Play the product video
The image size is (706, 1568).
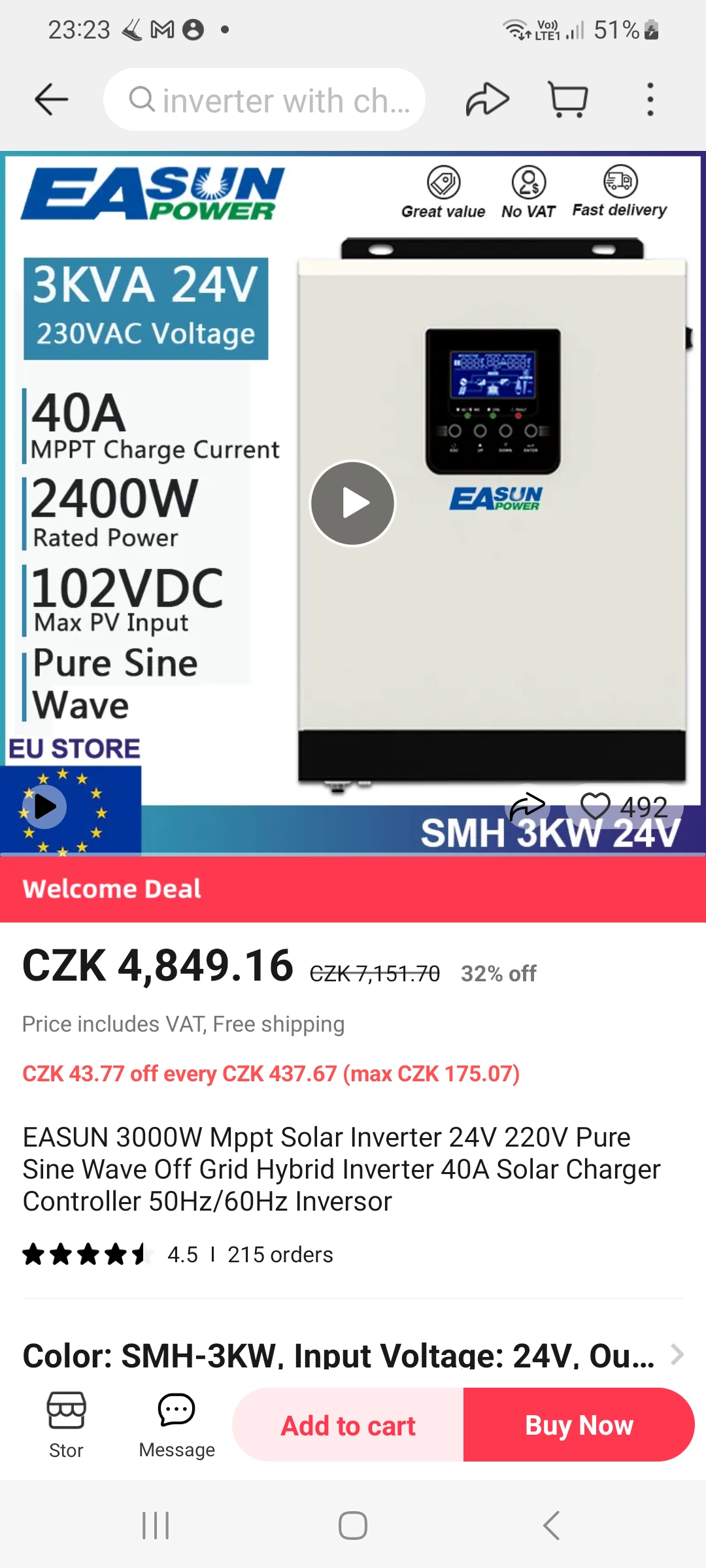[x=352, y=503]
